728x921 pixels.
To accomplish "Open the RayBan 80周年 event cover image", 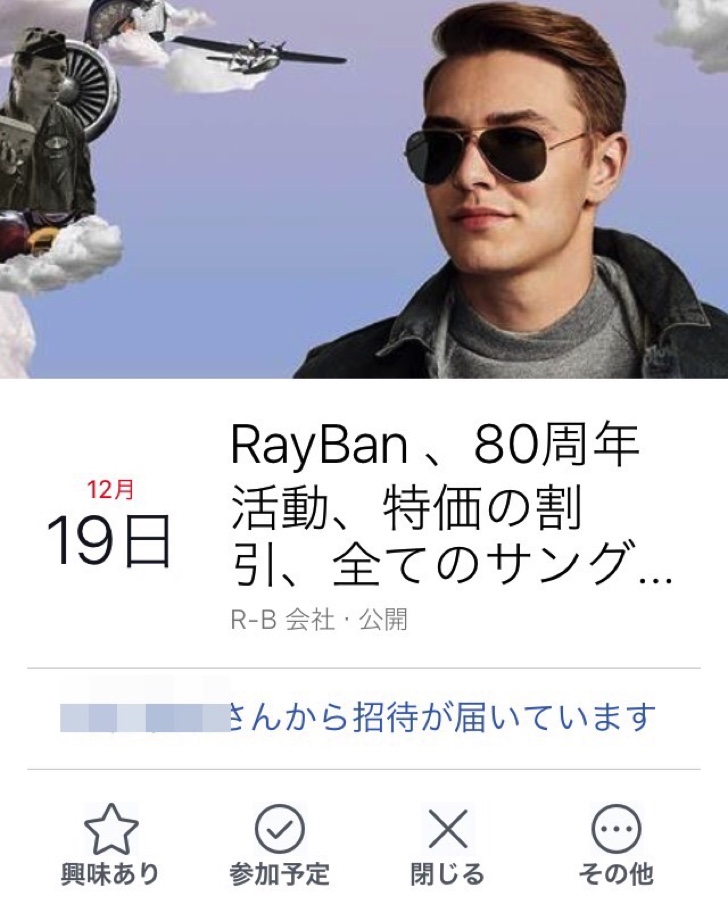I will pyautogui.click(x=364, y=188).
